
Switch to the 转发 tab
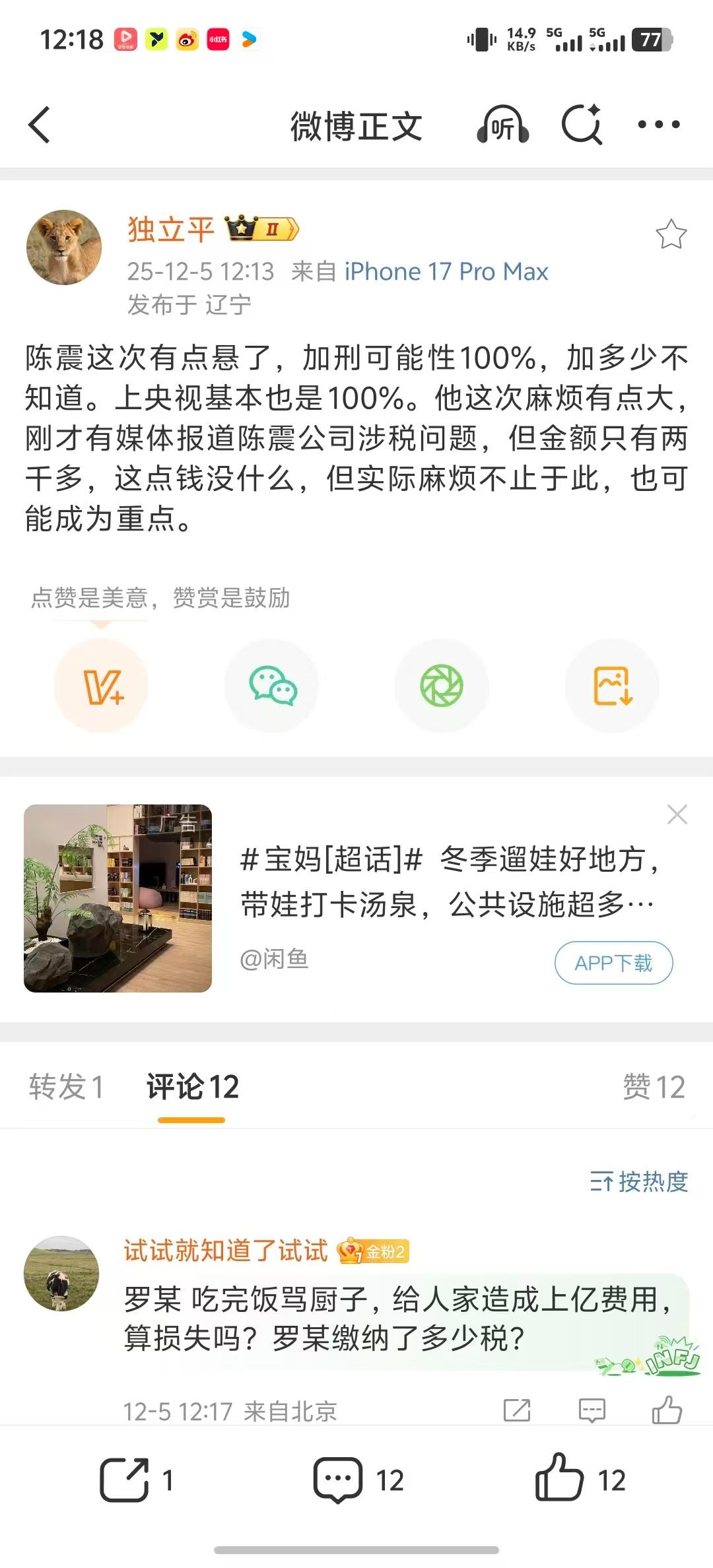[65, 1086]
